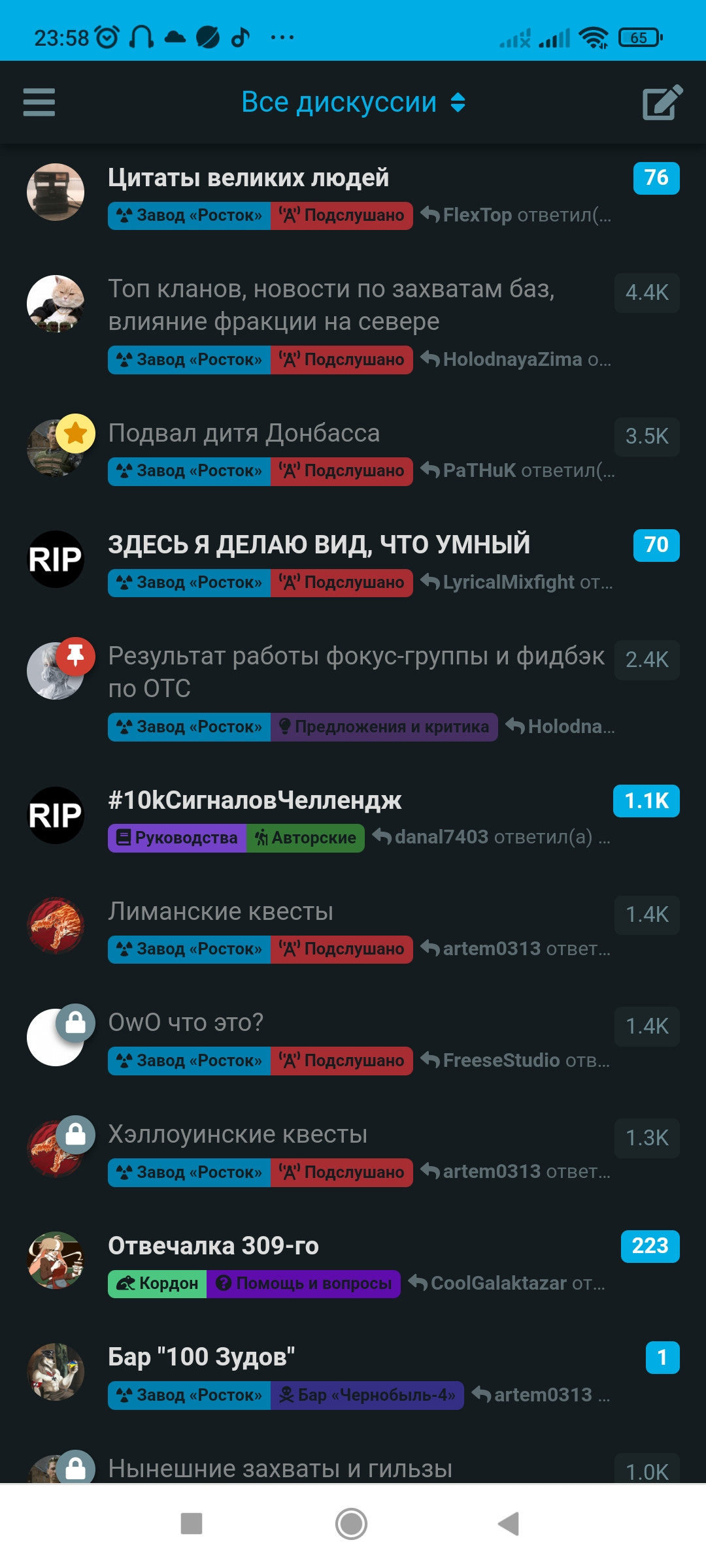Viewport: 706px width, 1568px height.
Task: Start a new discussion with the compose icon
Action: point(662,103)
